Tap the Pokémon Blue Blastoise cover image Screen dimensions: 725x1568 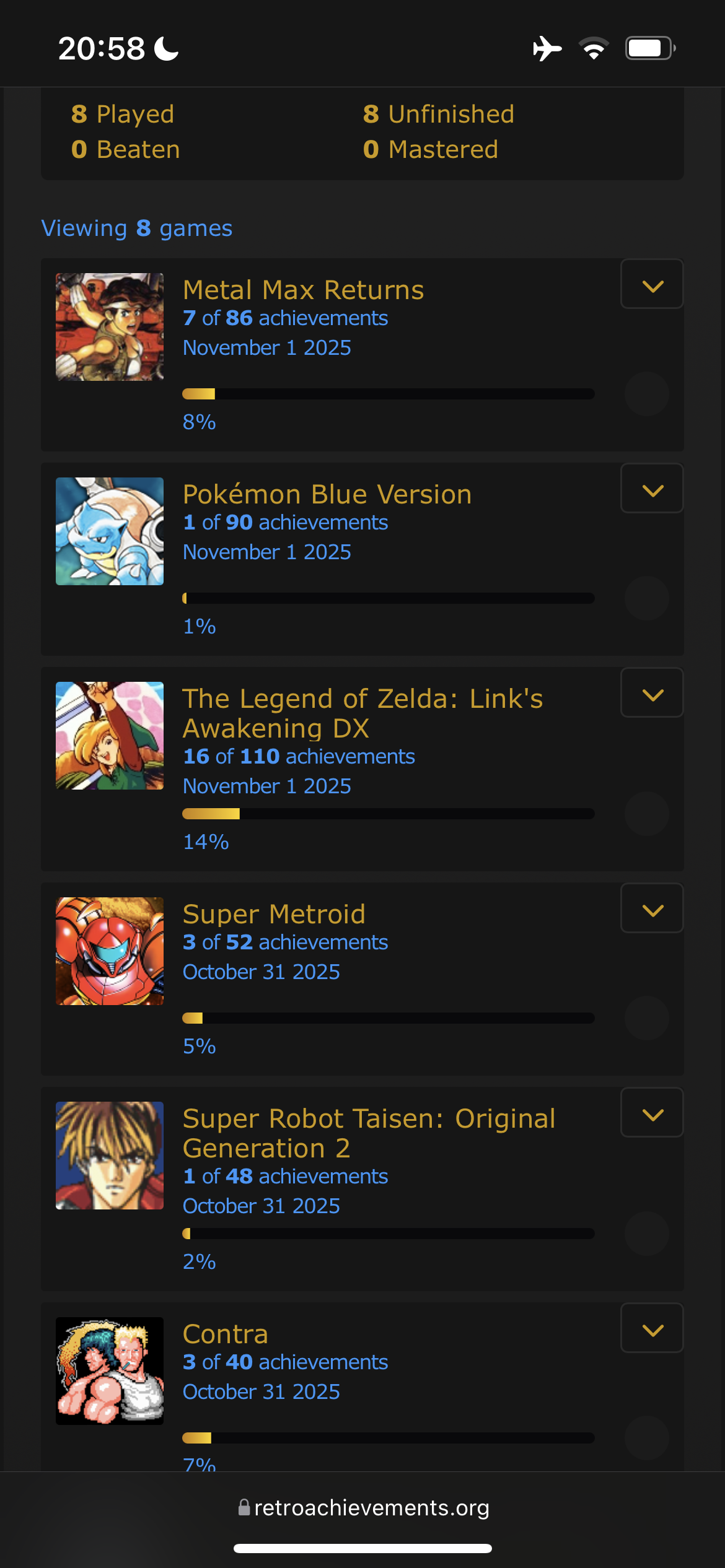tap(110, 531)
